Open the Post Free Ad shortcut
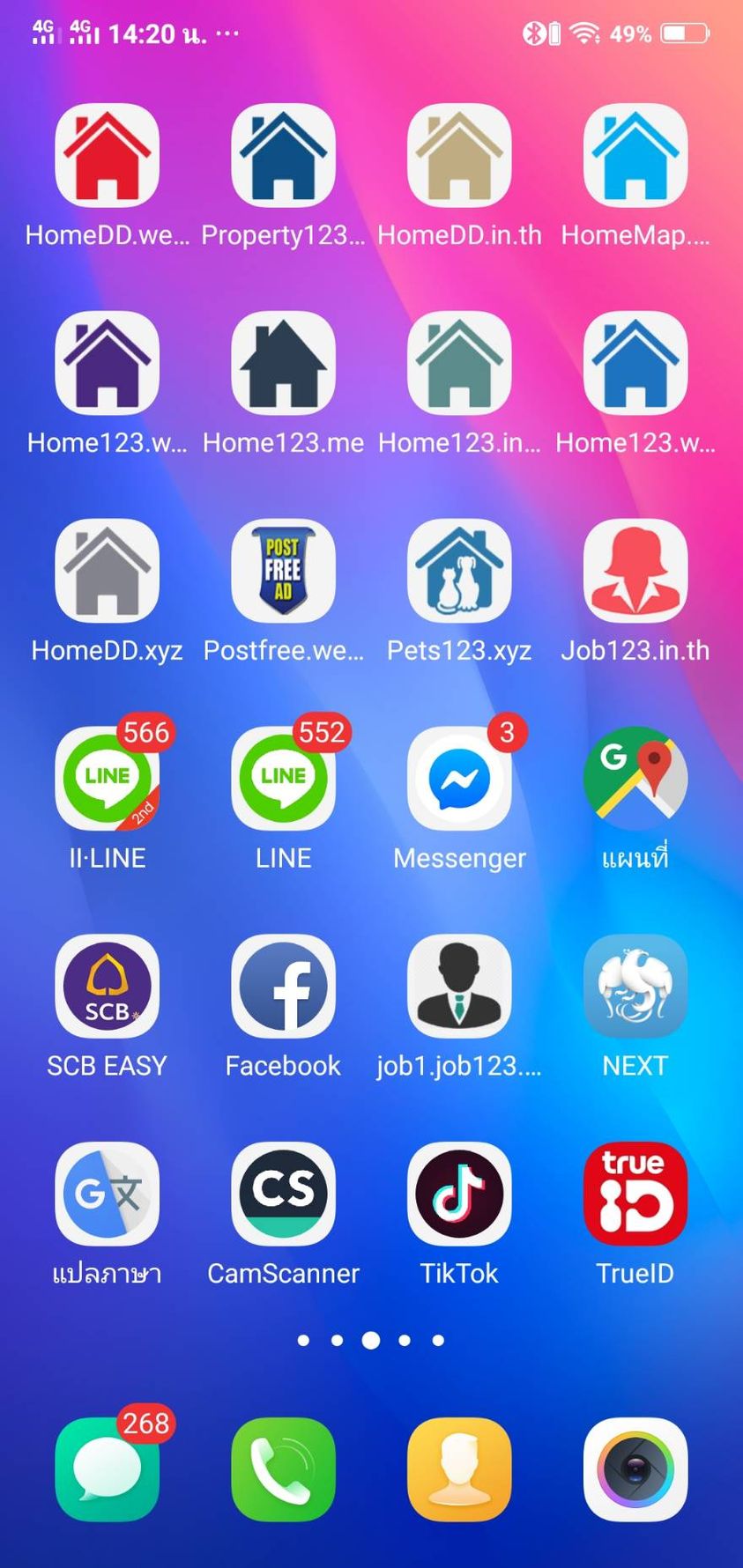This screenshot has width=743, height=1568. pyautogui.click(x=283, y=572)
